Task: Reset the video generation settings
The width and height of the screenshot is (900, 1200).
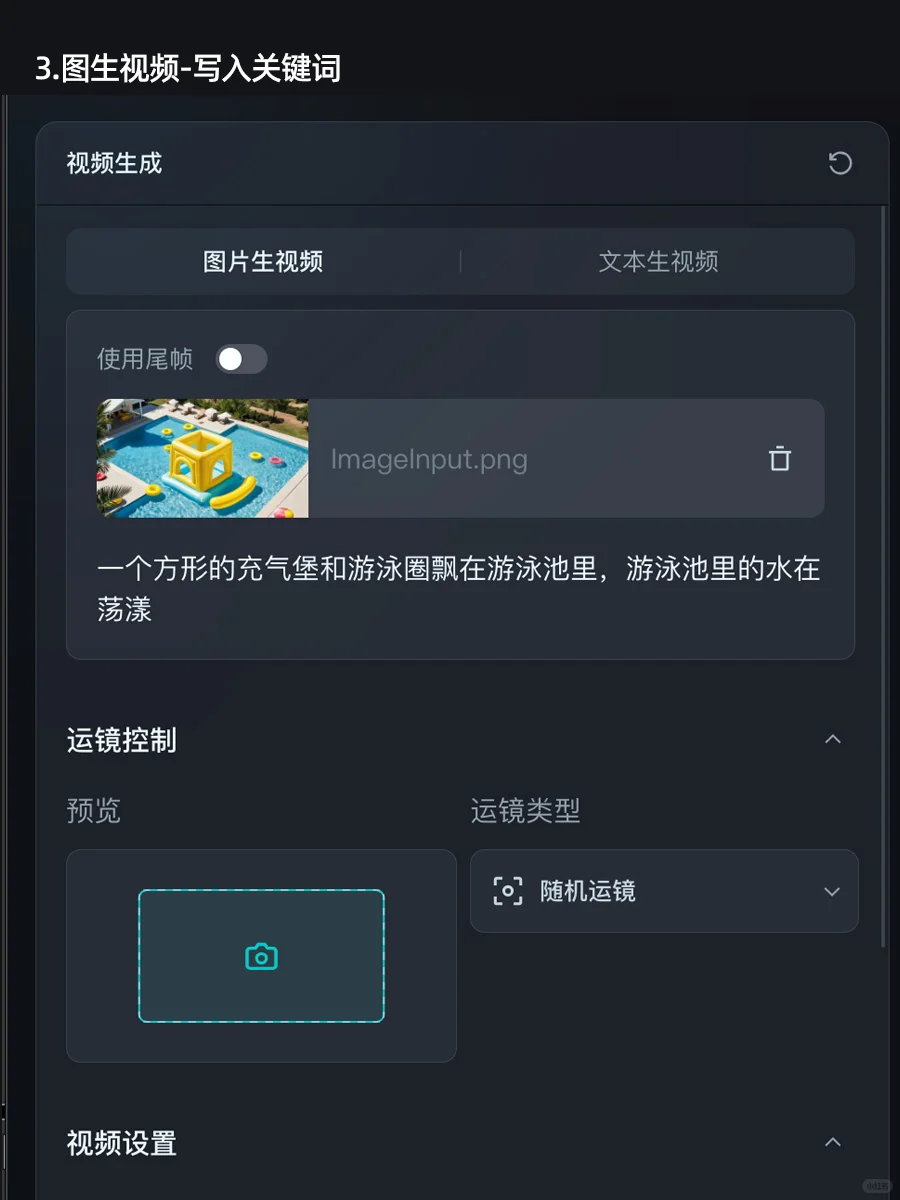Action: 840,163
